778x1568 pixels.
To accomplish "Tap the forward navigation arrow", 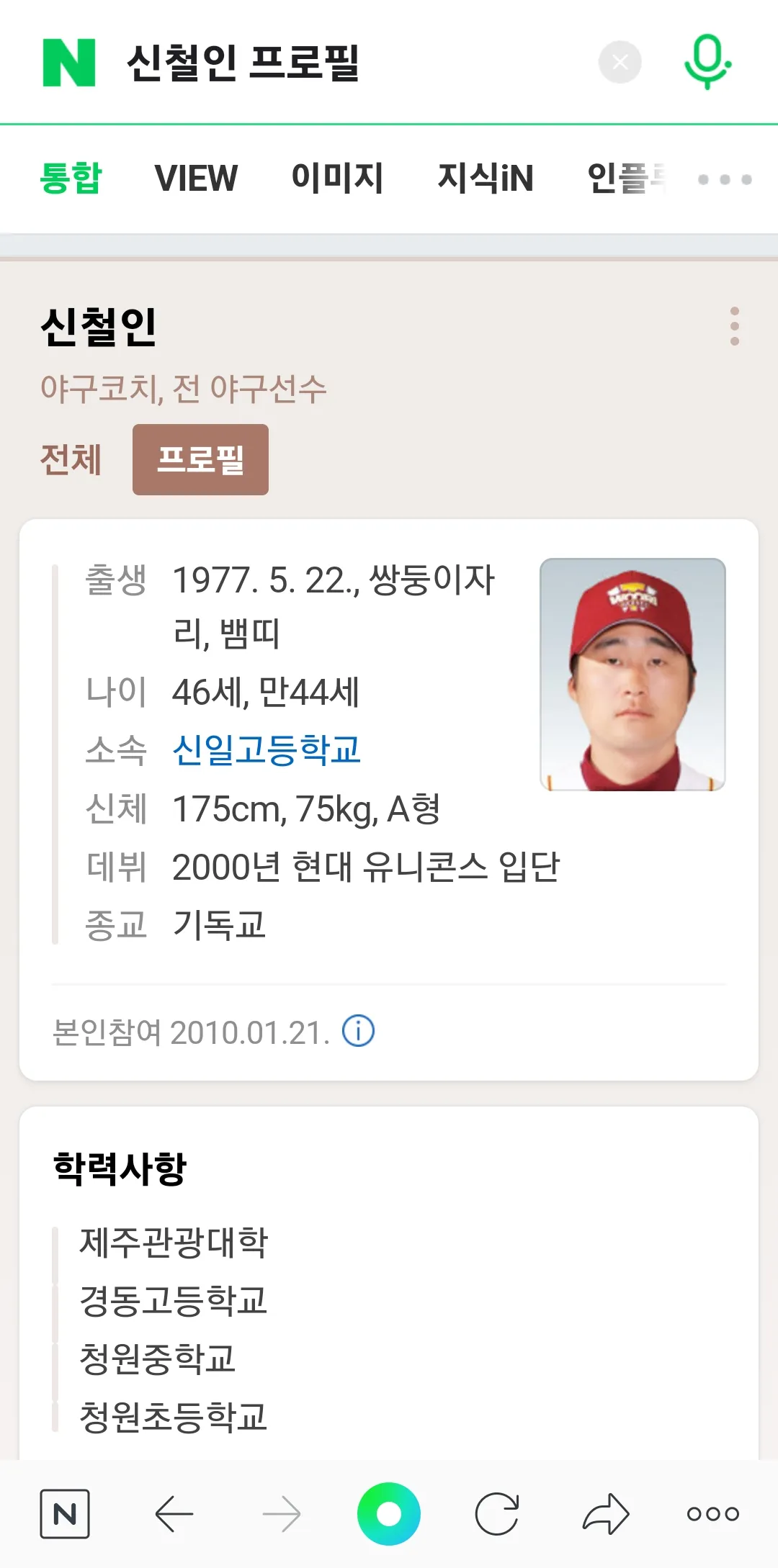I will point(282,1513).
